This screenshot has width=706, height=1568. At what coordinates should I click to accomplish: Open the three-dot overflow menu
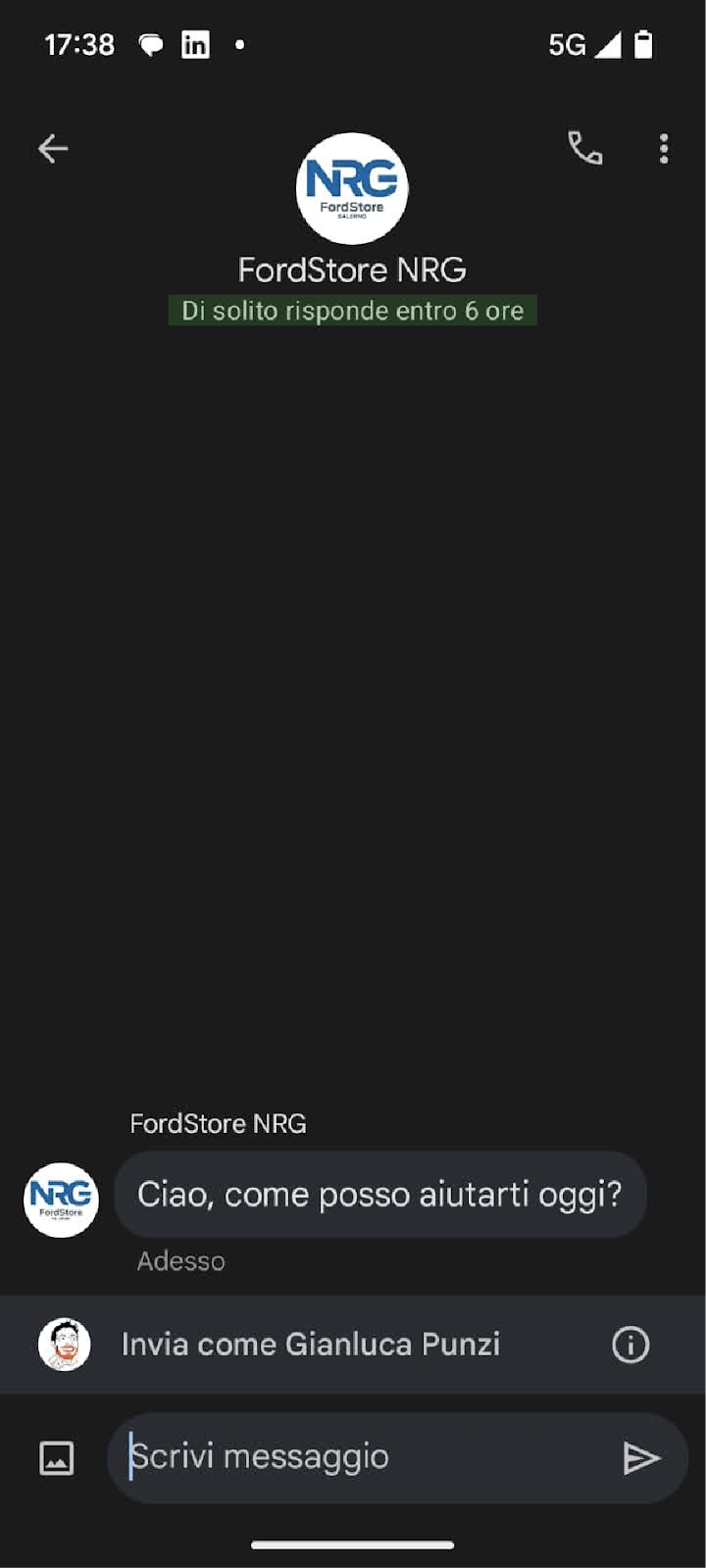(664, 149)
